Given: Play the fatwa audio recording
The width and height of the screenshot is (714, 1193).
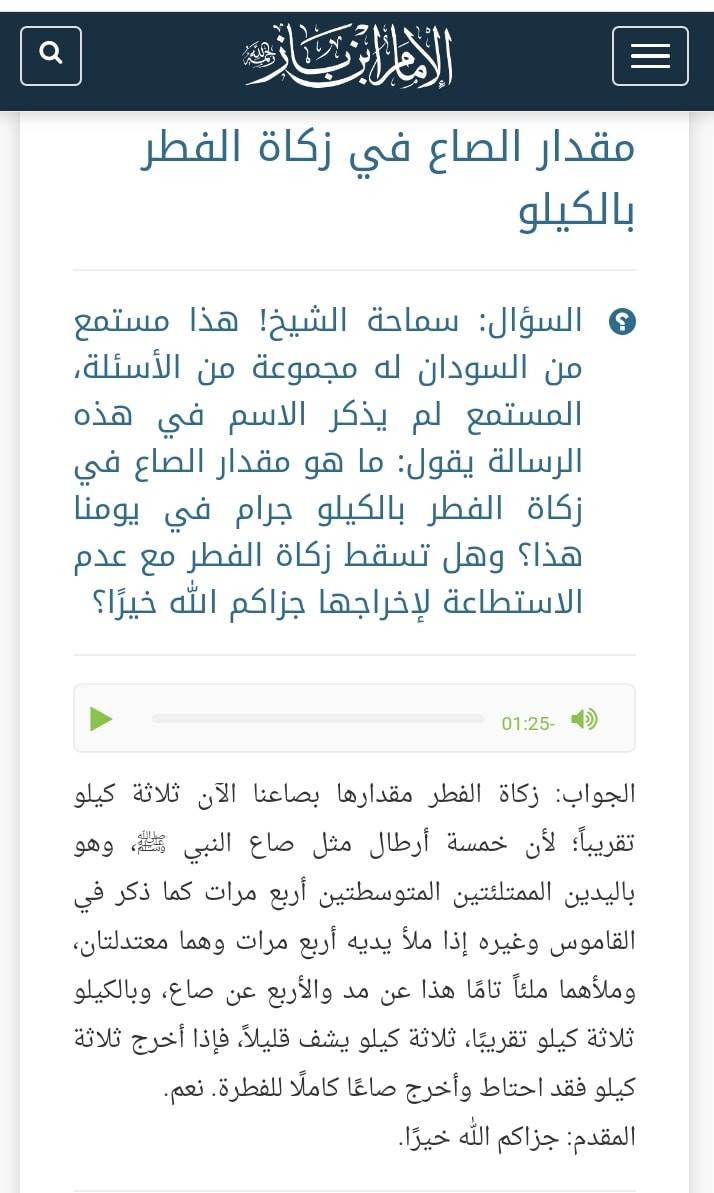Looking at the screenshot, I should 101,719.
